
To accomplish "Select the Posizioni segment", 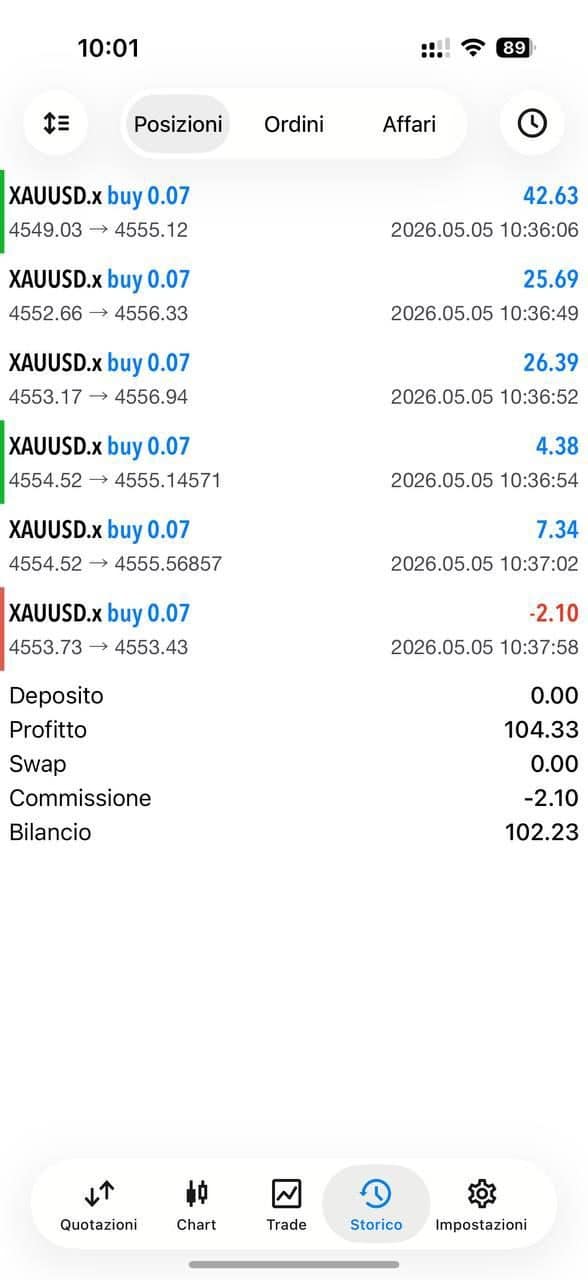I will click(x=178, y=124).
